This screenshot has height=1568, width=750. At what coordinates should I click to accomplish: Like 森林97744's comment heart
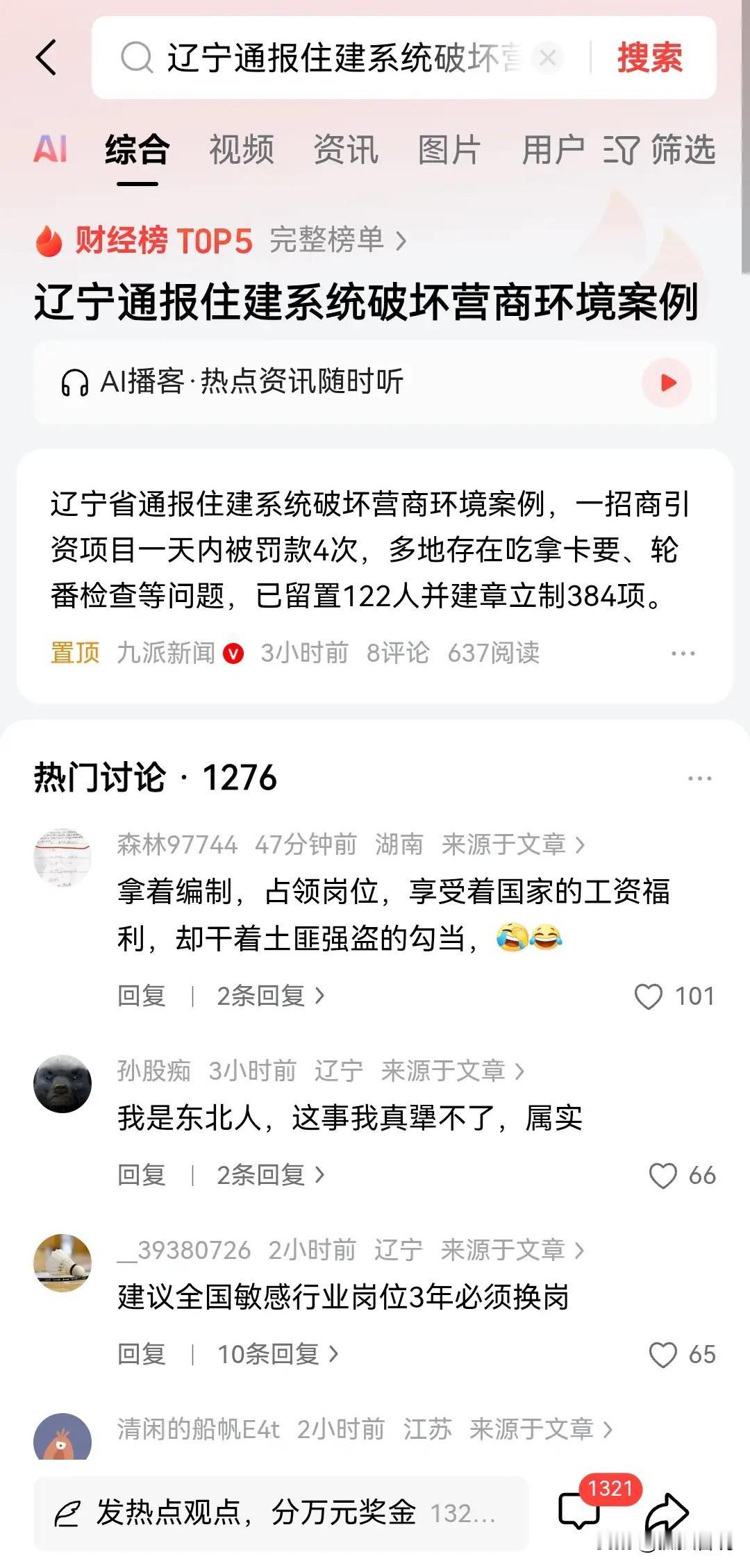click(x=651, y=995)
